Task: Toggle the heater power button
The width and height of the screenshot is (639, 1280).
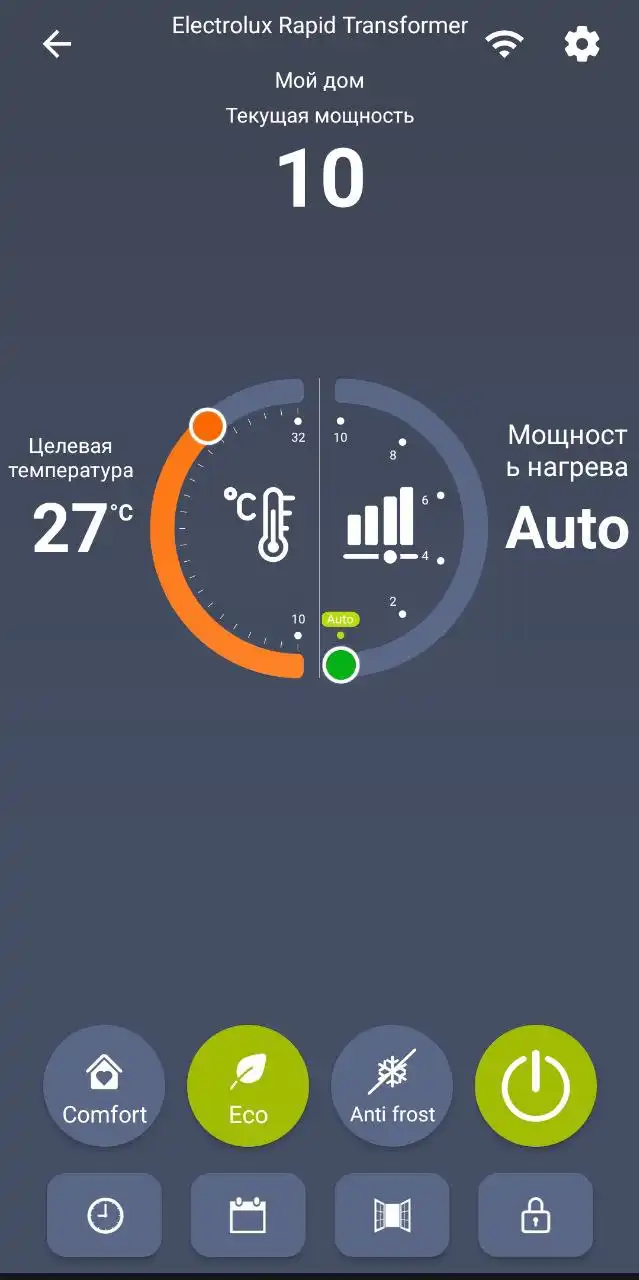Action: (x=536, y=1086)
